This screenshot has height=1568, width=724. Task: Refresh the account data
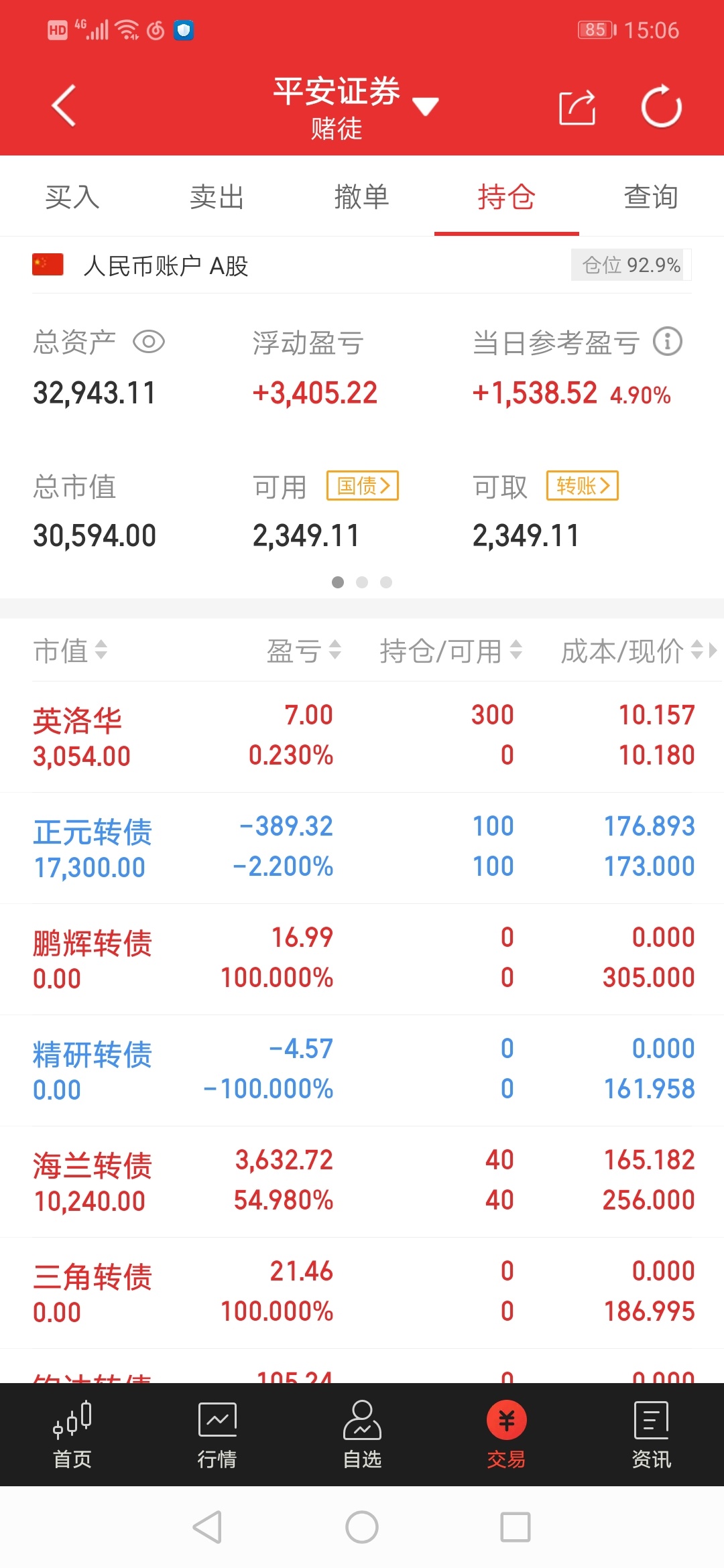[662, 106]
